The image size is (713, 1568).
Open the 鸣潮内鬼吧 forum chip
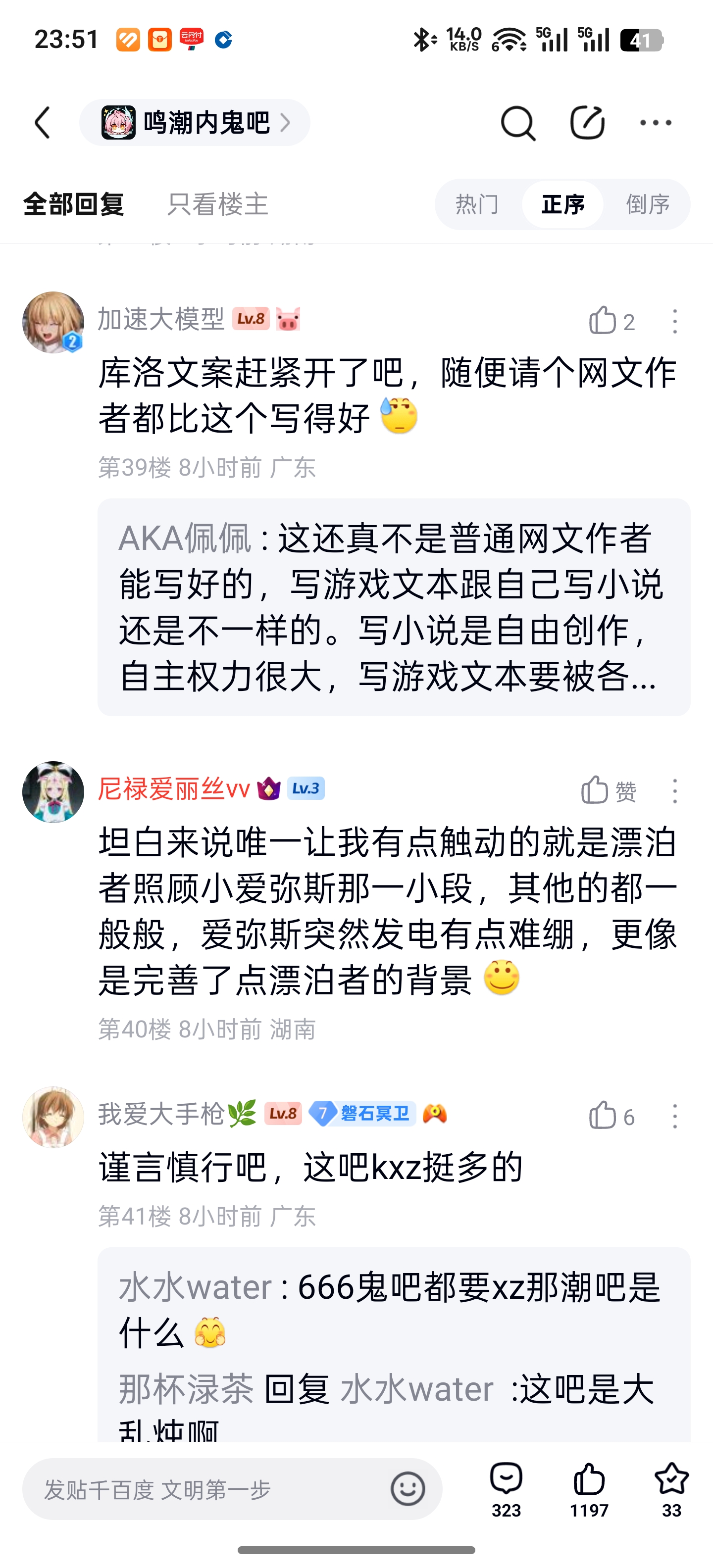coord(194,123)
